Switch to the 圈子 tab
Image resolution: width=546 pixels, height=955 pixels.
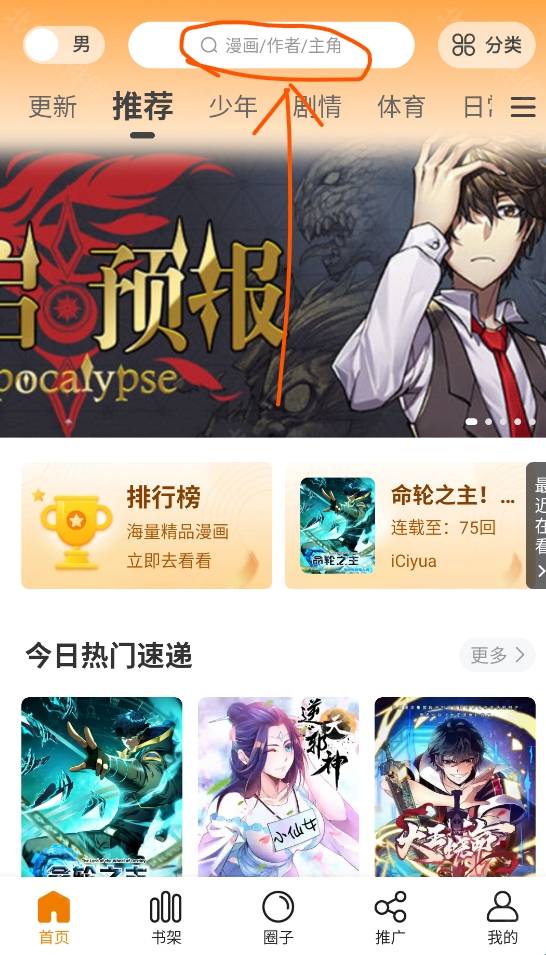pos(278,918)
